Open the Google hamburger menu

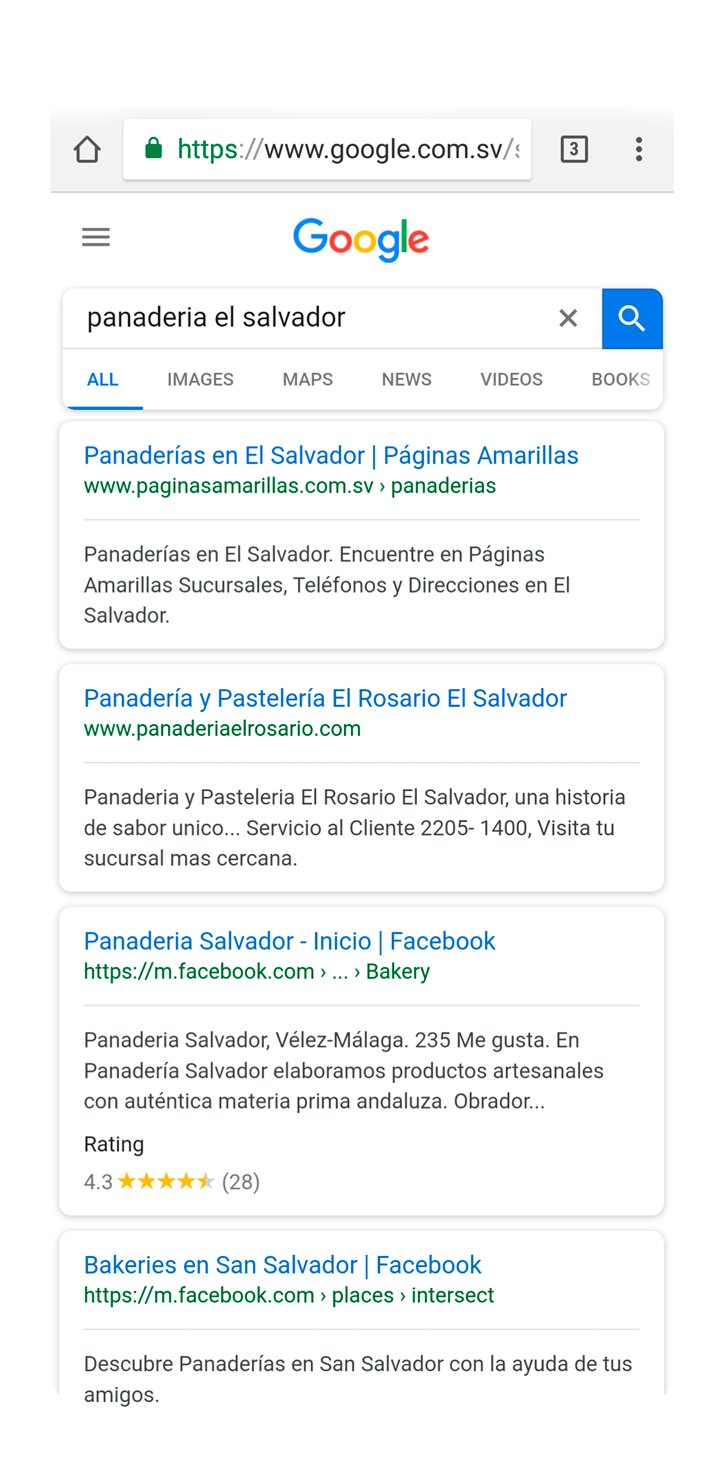[x=96, y=237]
